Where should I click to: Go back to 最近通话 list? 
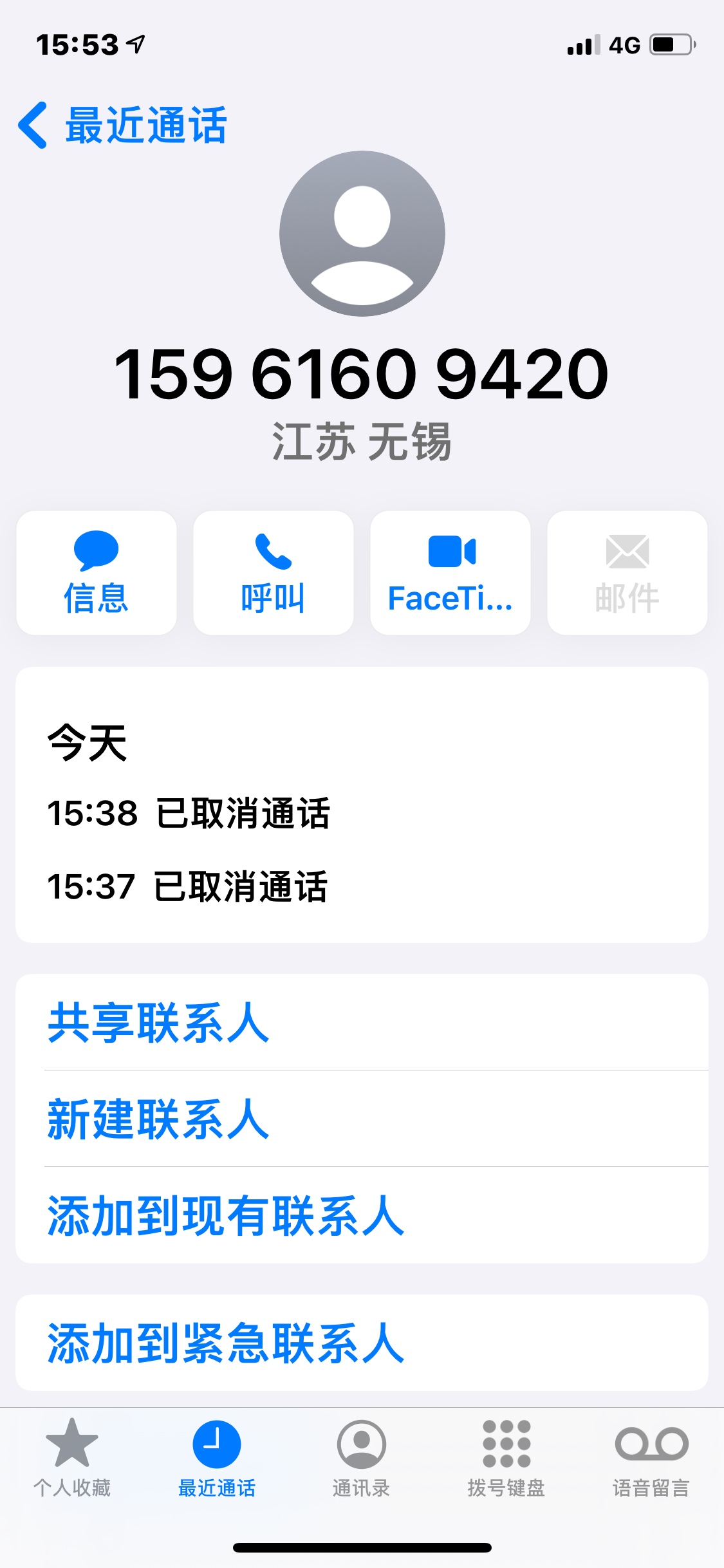click(122, 125)
